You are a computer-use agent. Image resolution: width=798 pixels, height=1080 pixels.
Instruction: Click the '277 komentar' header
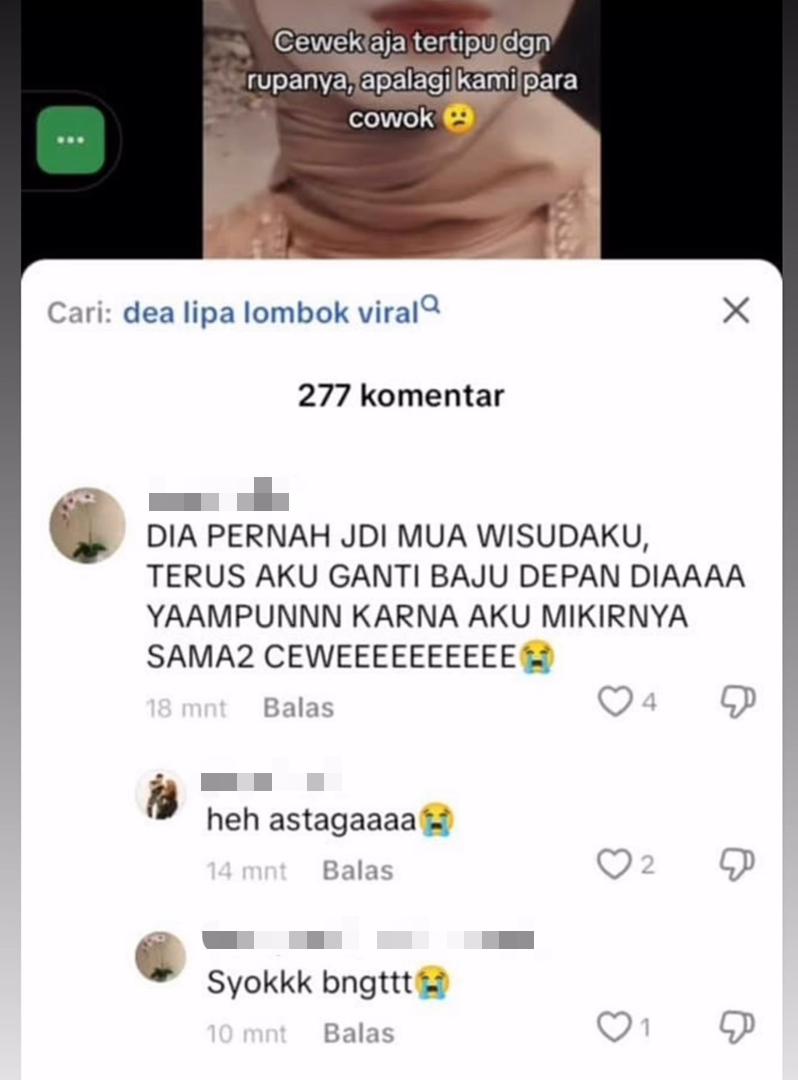point(400,394)
